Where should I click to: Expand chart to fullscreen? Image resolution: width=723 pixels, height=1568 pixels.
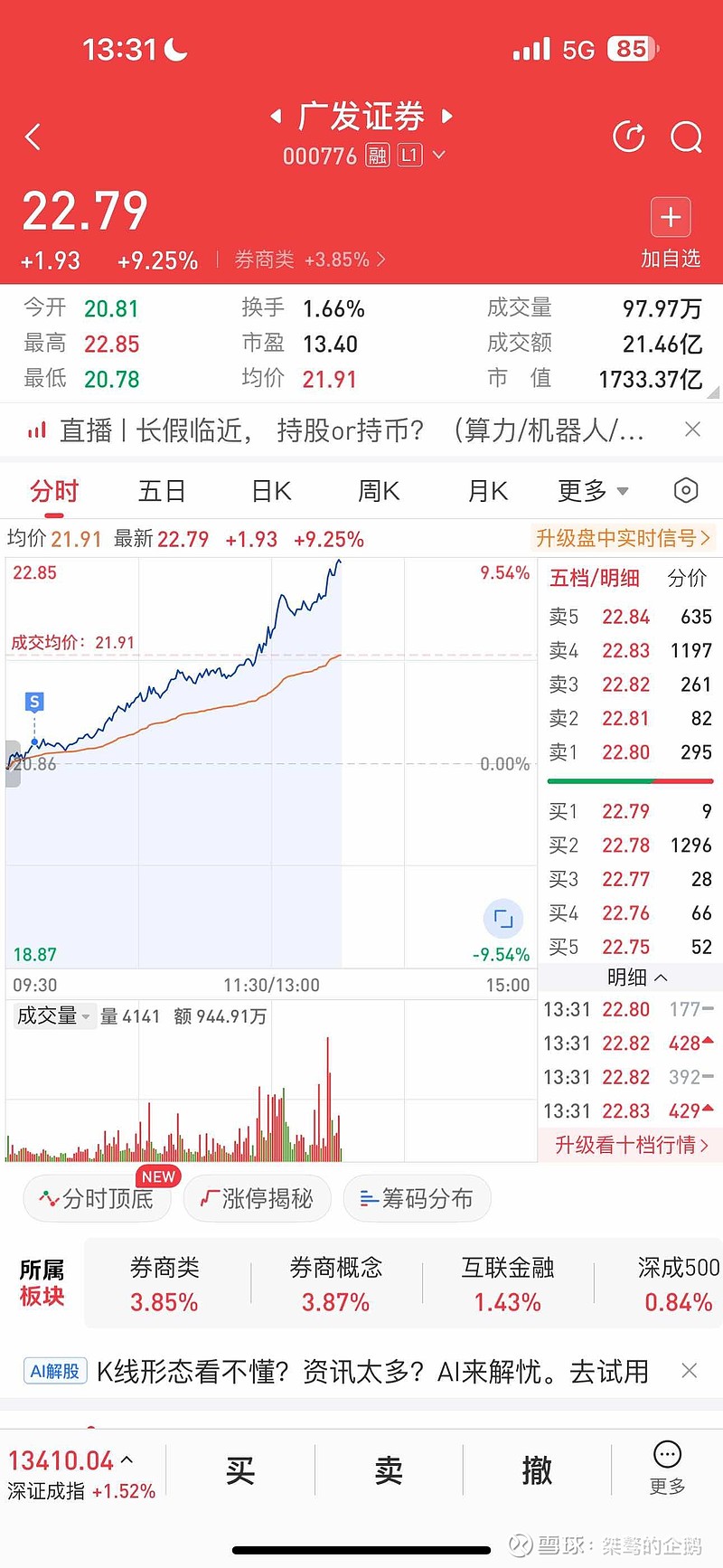click(x=503, y=920)
